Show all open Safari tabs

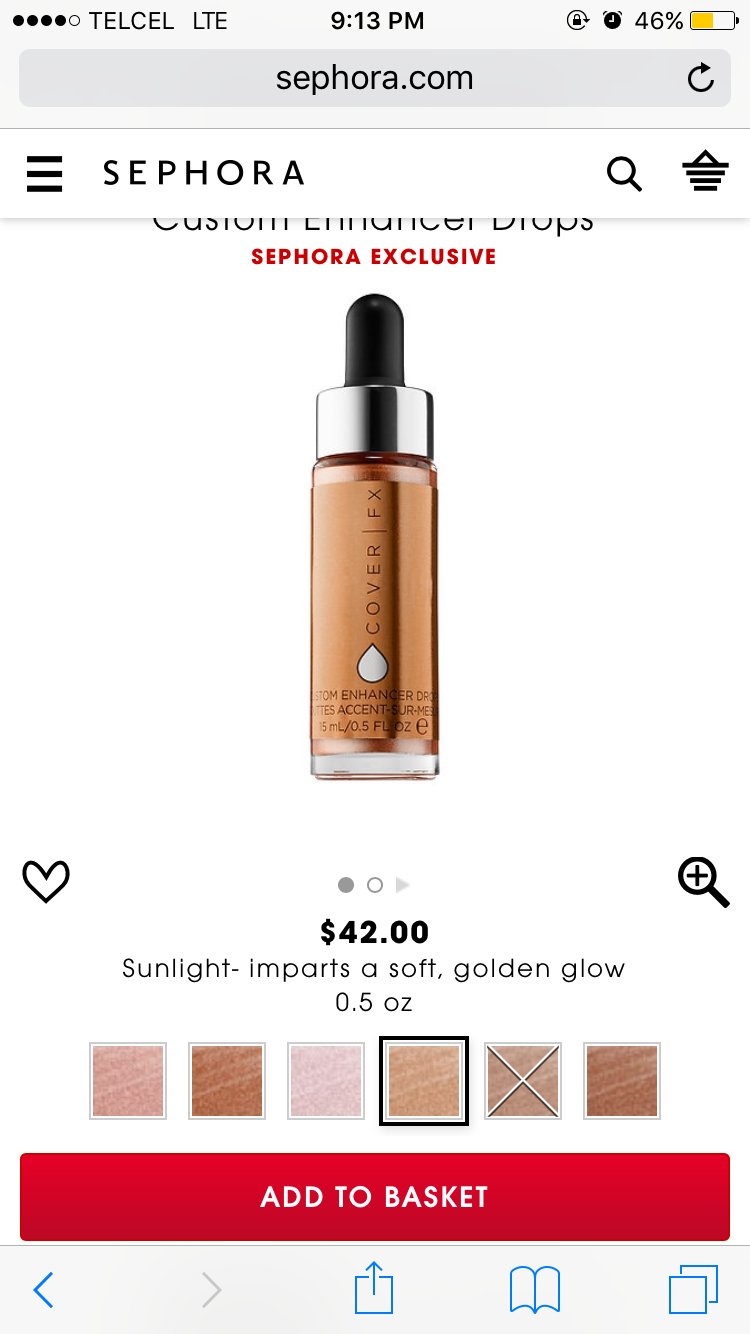(692, 1290)
